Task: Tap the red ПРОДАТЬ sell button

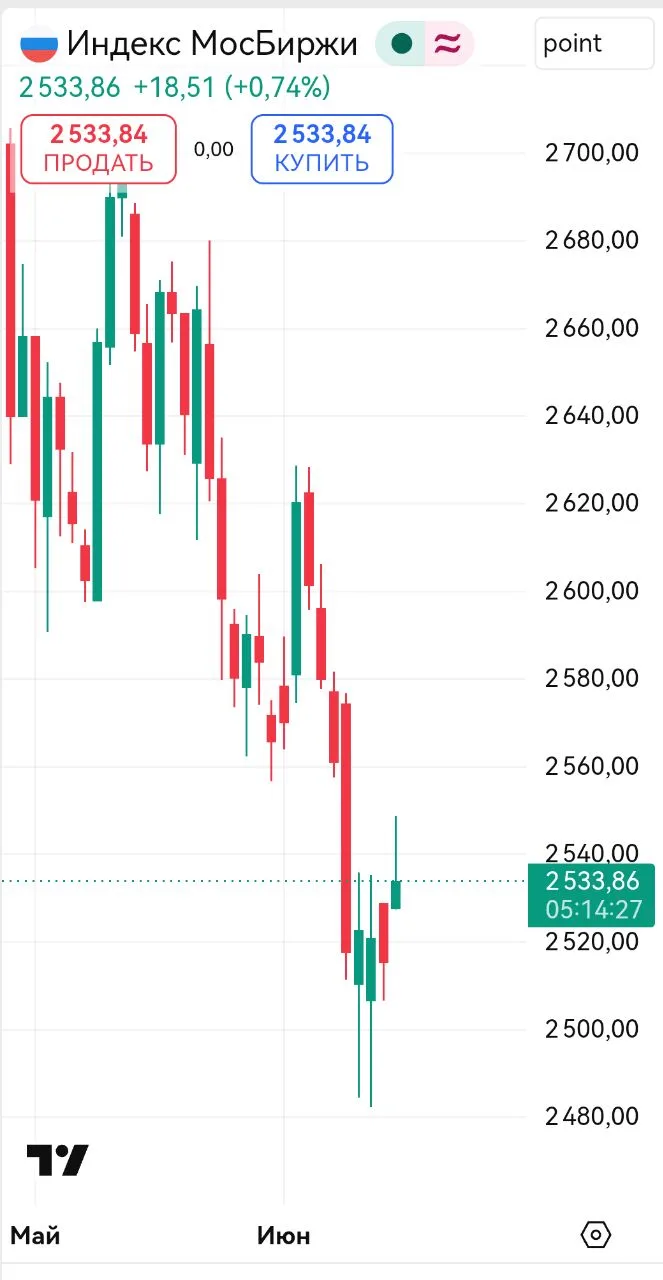Action: point(98,149)
